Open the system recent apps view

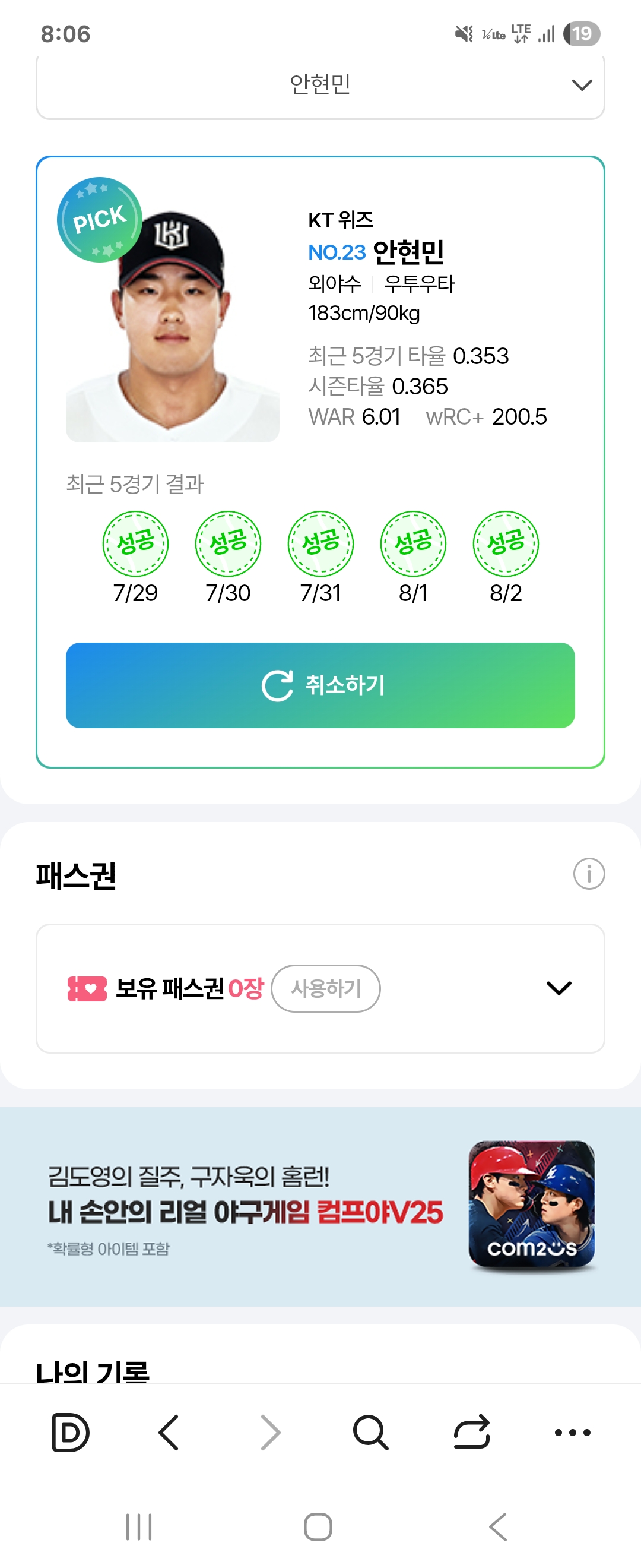(139, 1526)
